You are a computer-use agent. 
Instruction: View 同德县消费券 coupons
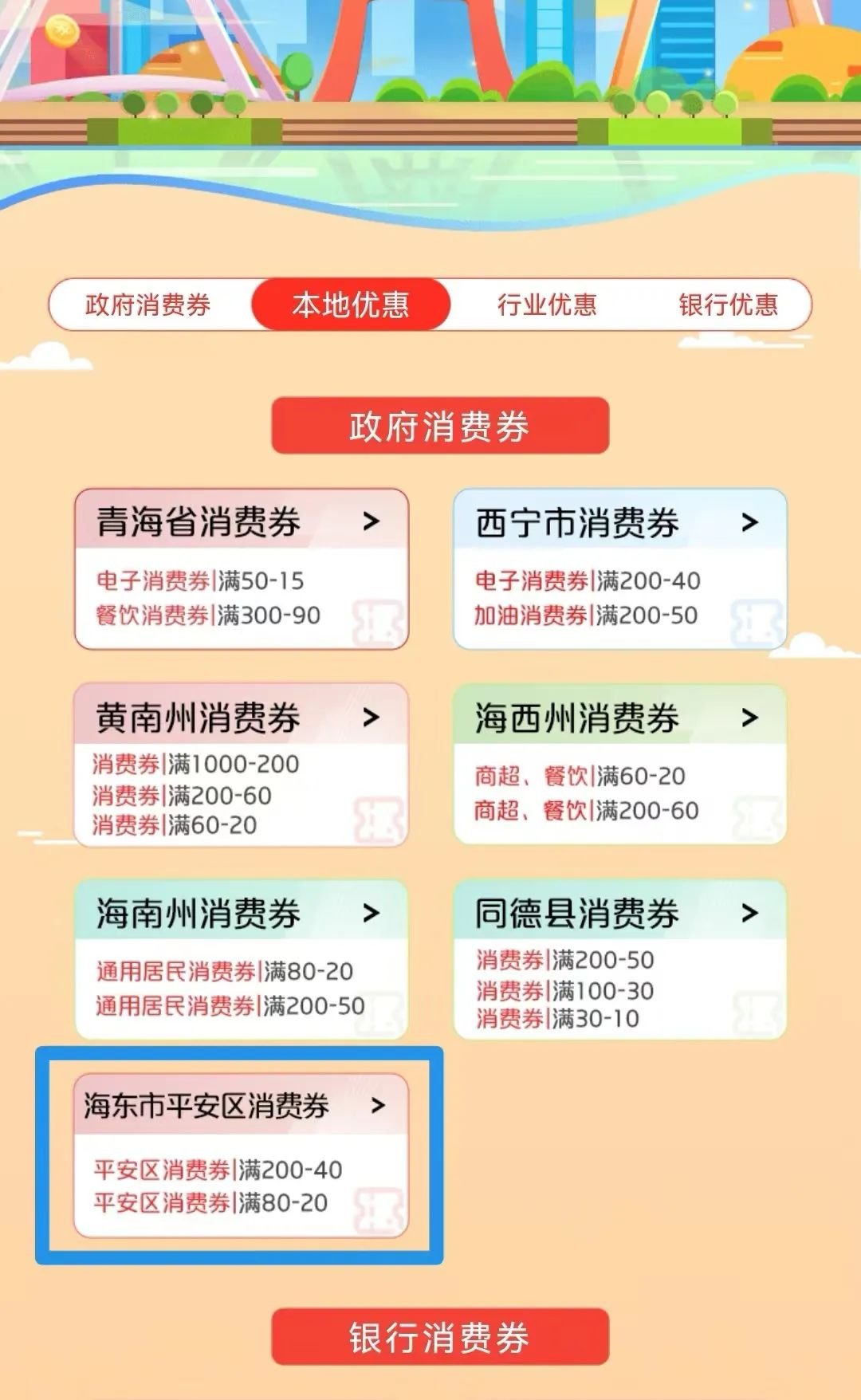tap(619, 959)
